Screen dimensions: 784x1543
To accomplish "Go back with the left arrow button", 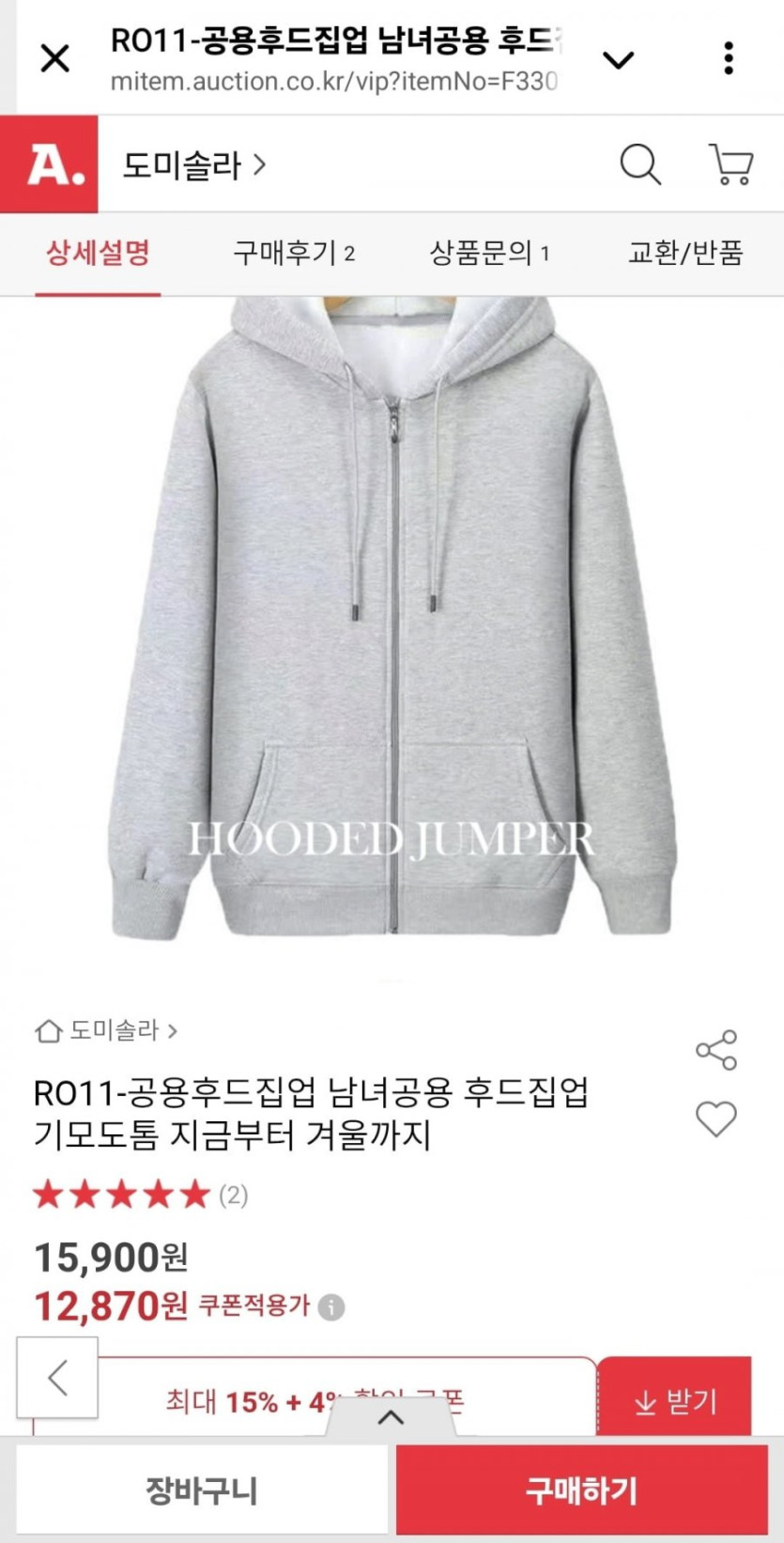I will click(57, 1378).
